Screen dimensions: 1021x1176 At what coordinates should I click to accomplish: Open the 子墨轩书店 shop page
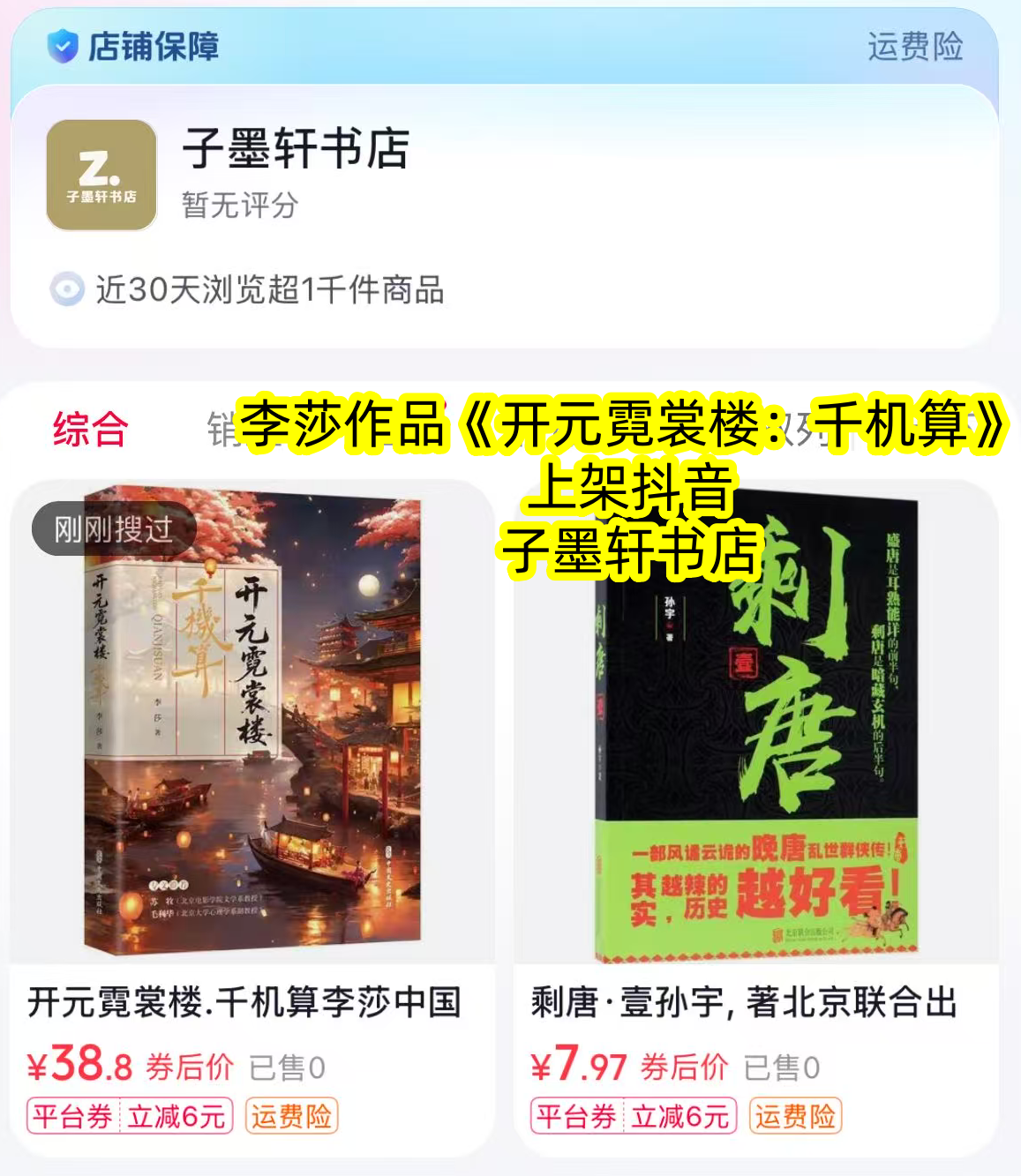click(x=295, y=148)
